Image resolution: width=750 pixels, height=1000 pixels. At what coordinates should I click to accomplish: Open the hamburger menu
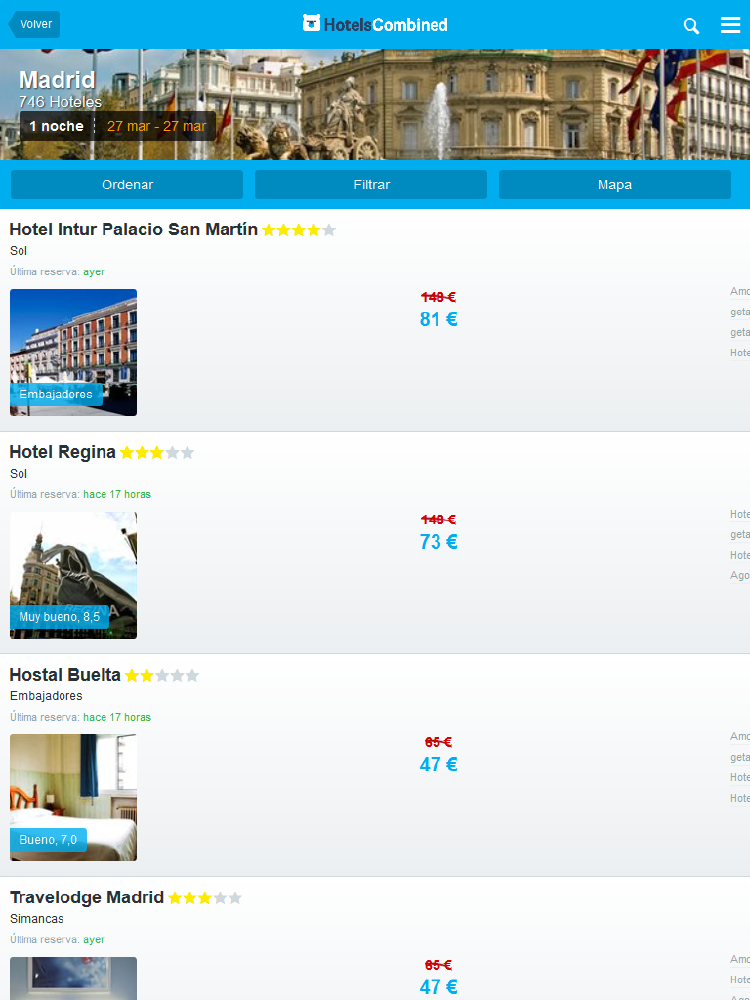[731, 25]
